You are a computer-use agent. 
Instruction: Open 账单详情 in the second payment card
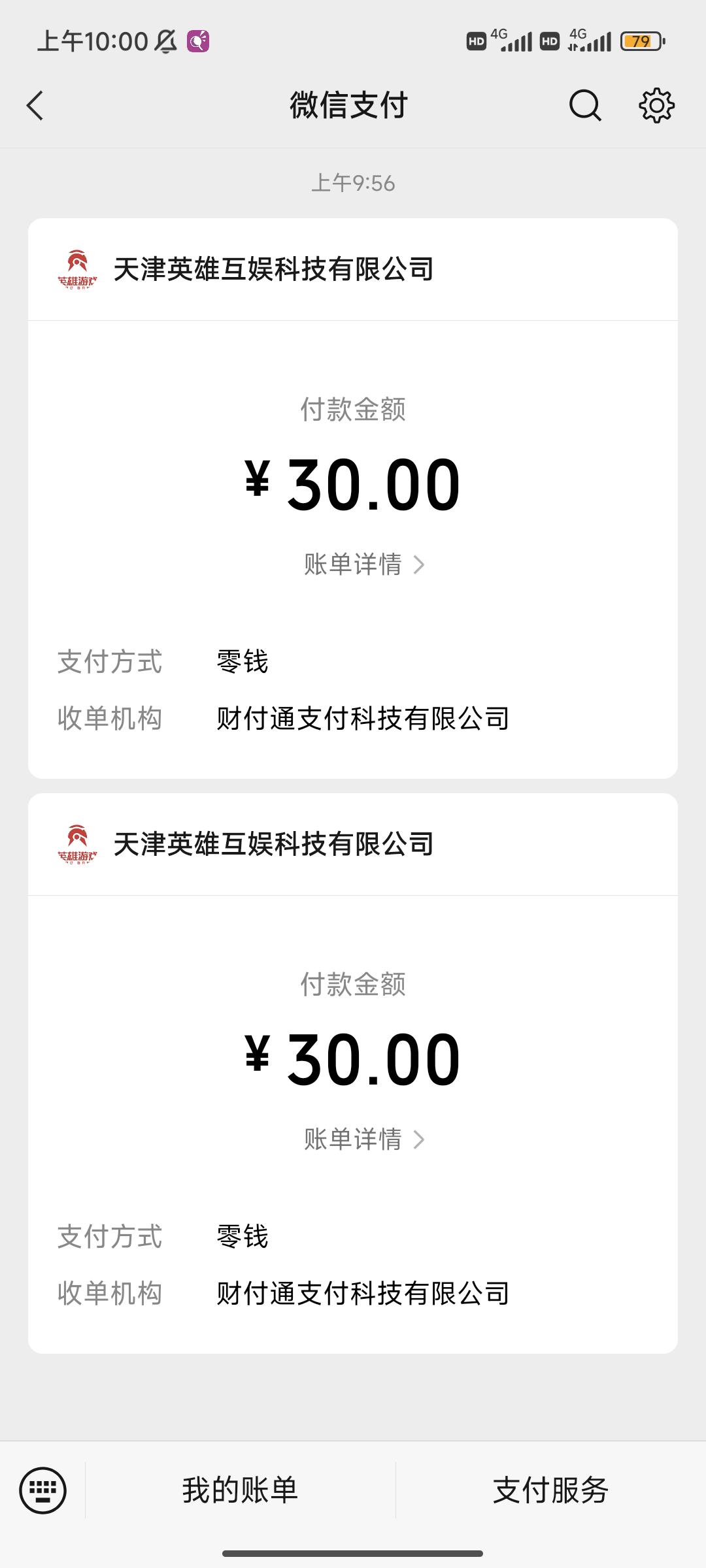(364, 1139)
